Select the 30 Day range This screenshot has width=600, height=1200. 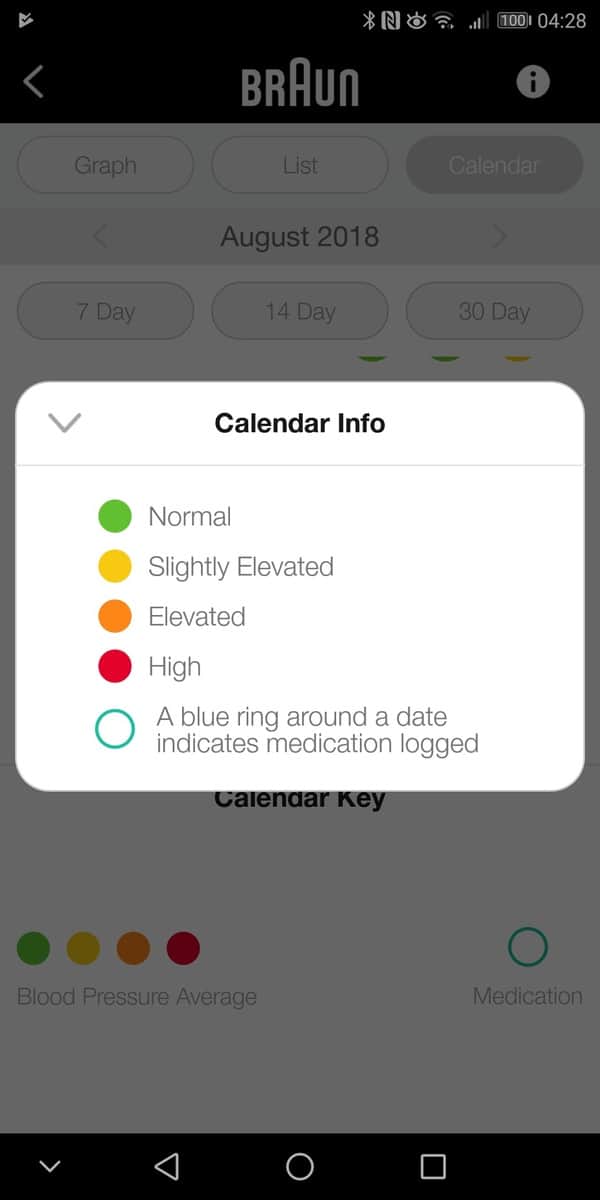[494, 311]
